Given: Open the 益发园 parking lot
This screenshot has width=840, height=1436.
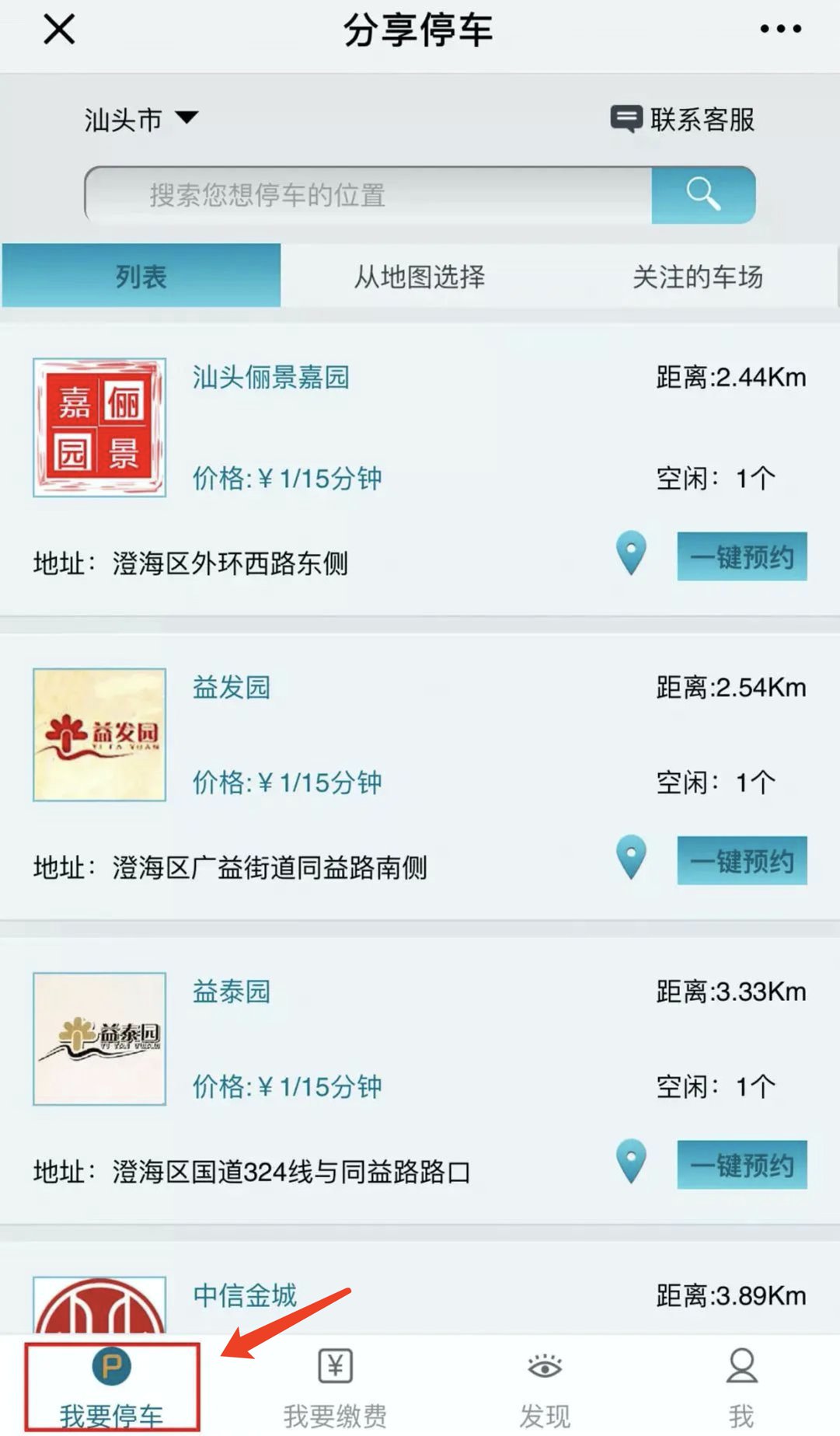Looking at the screenshot, I should pyautogui.click(x=232, y=688).
